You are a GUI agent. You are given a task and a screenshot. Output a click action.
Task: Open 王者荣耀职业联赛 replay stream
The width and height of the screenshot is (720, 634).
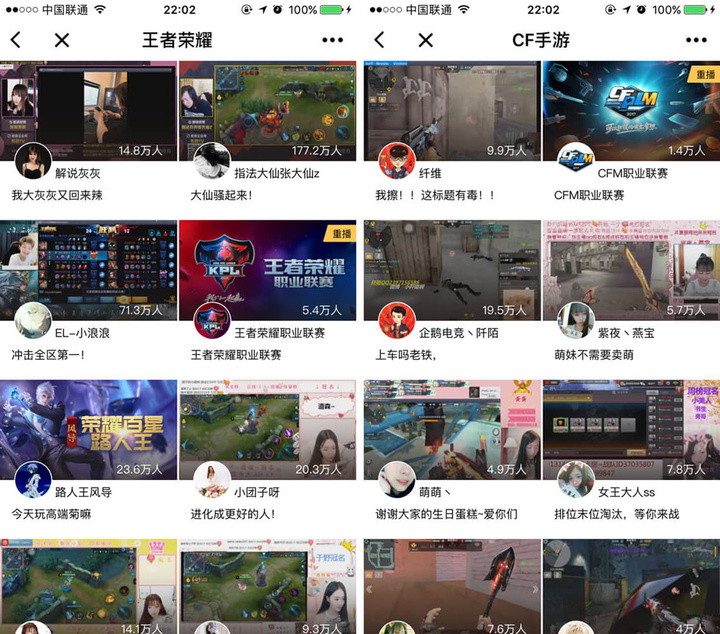click(267, 270)
